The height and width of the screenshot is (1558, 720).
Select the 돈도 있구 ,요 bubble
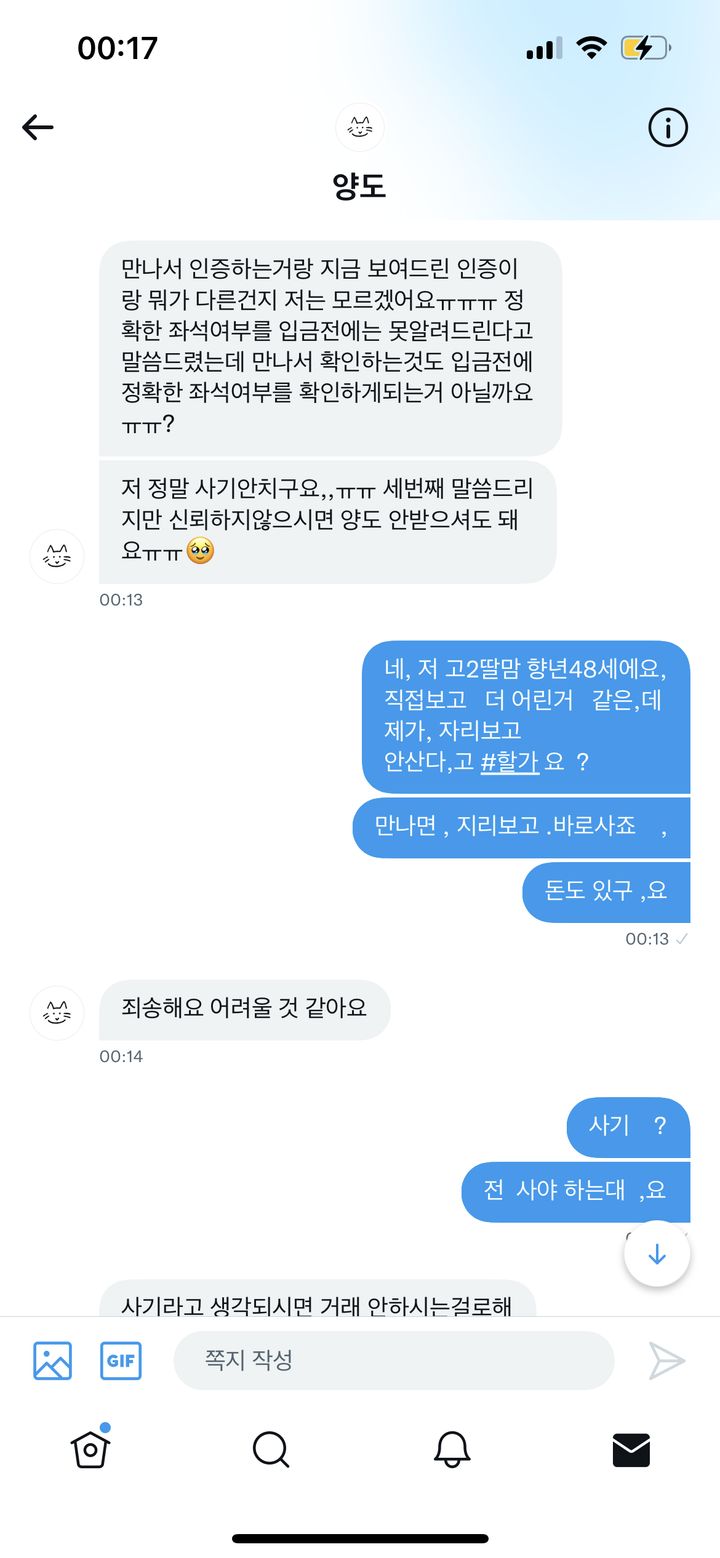[605, 891]
